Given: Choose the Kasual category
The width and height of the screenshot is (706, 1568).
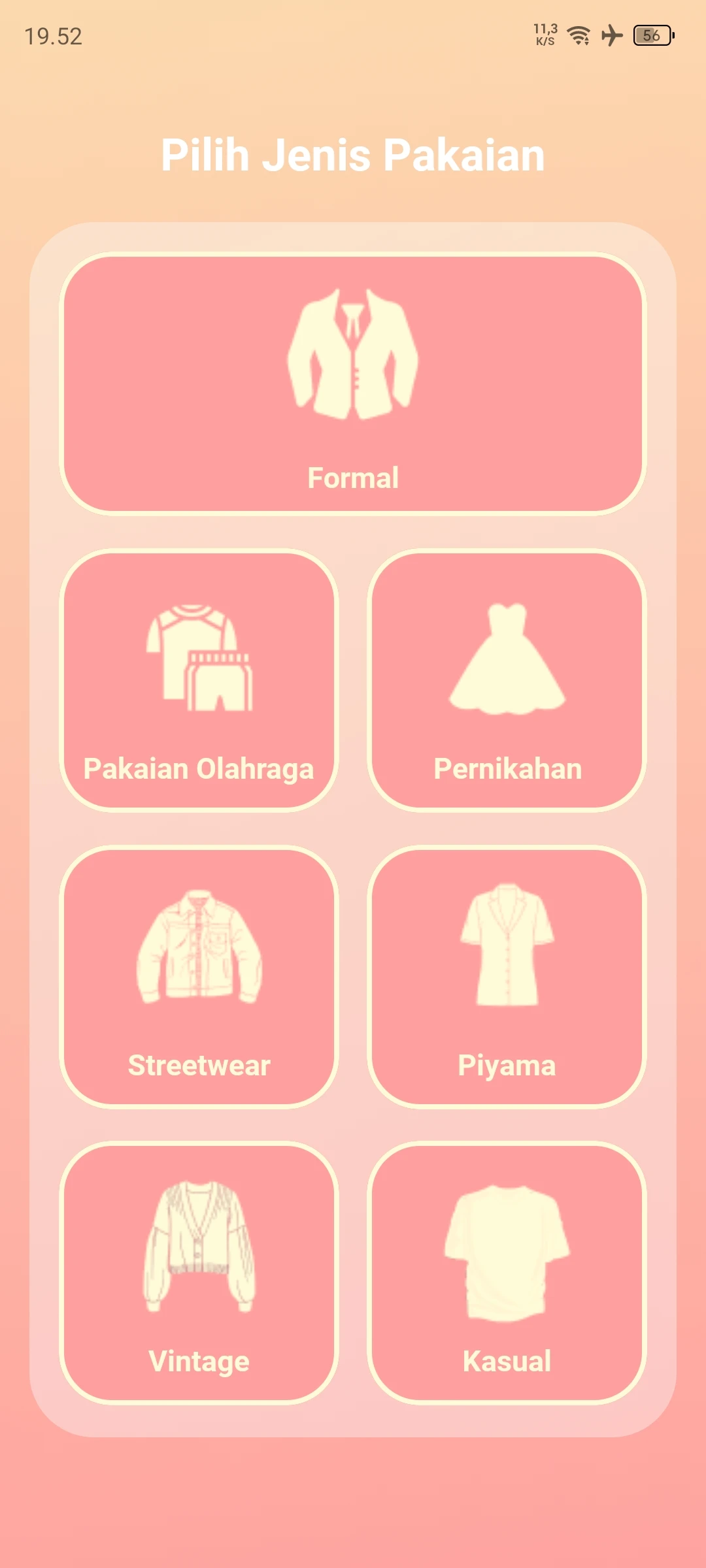Looking at the screenshot, I should point(507,1273).
